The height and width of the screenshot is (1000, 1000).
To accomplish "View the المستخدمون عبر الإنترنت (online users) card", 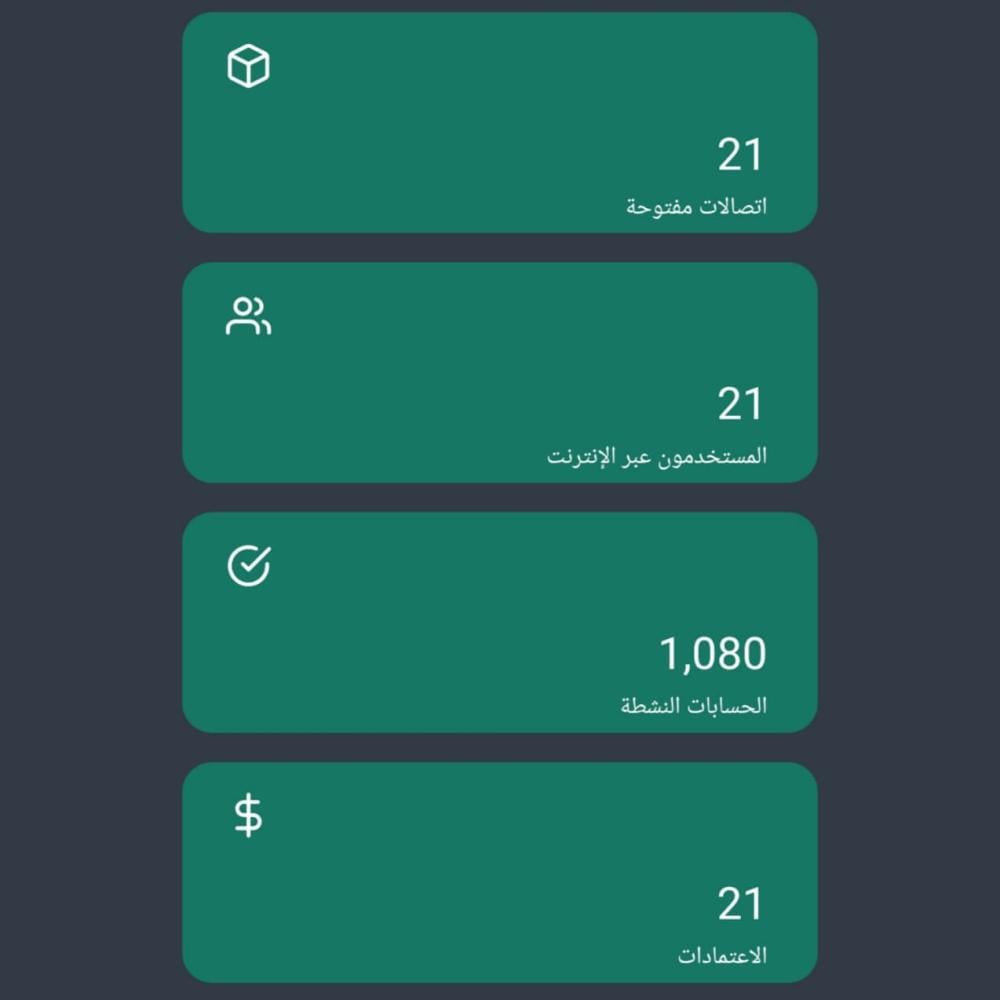I will [x=500, y=373].
